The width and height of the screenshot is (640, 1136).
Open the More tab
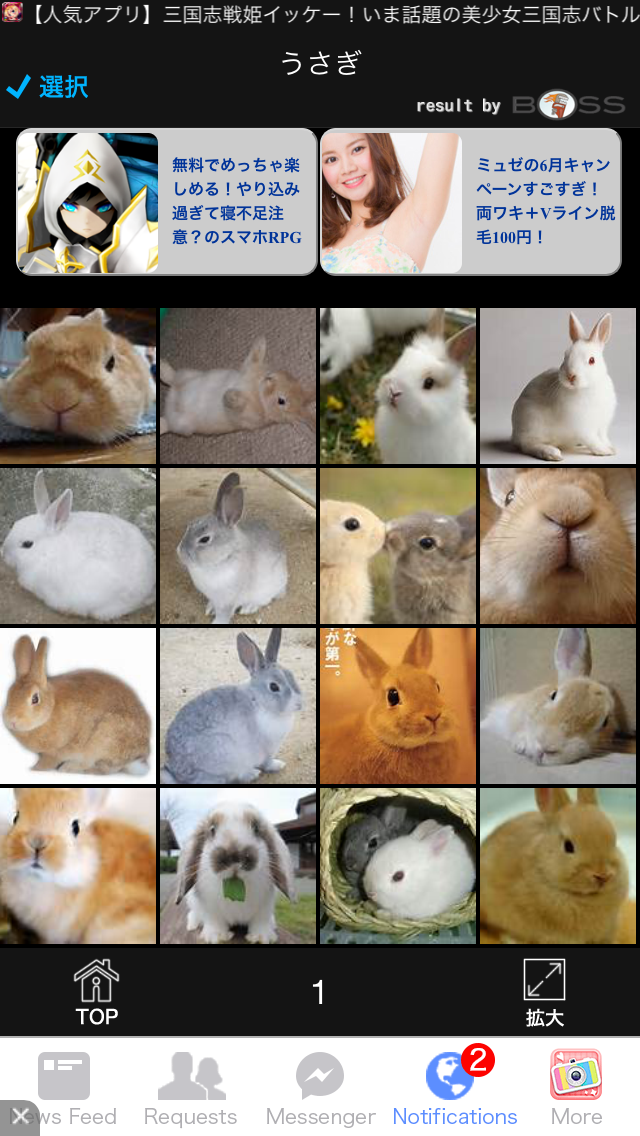pyautogui.click(x=576, y=1088)
